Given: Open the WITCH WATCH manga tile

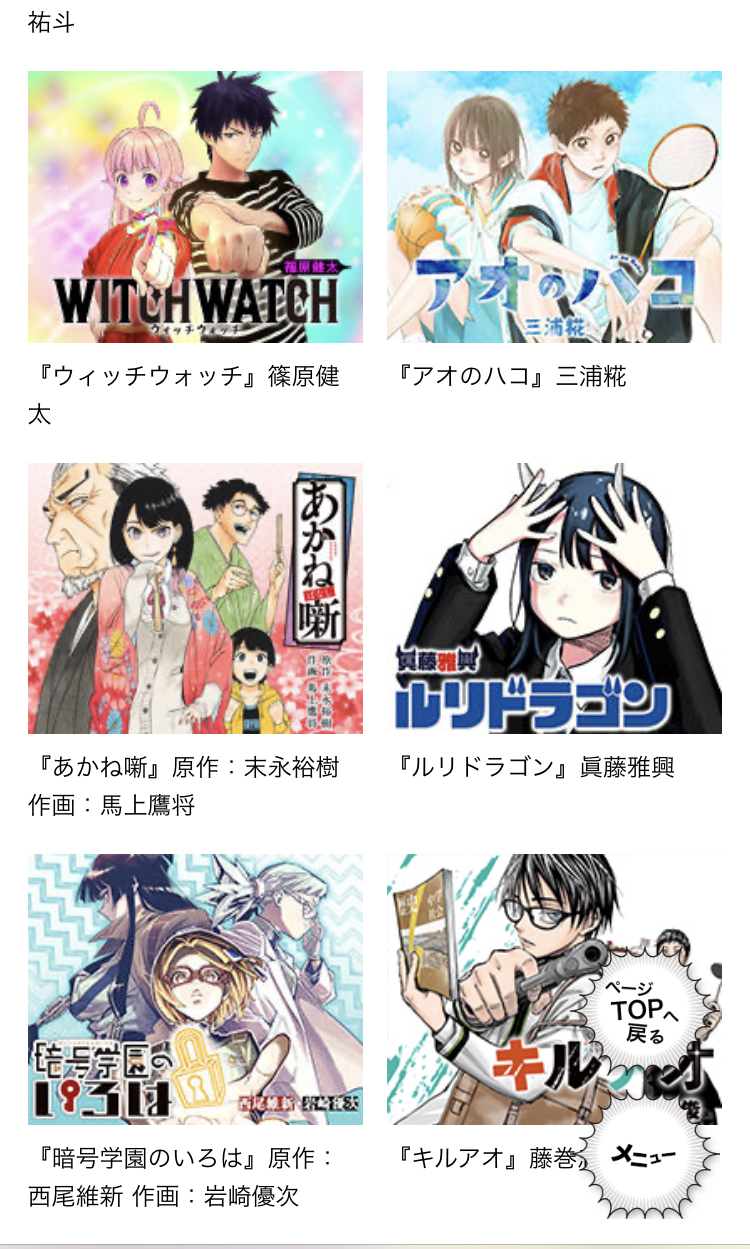Looking at the screenshot, I should (195, 207).
